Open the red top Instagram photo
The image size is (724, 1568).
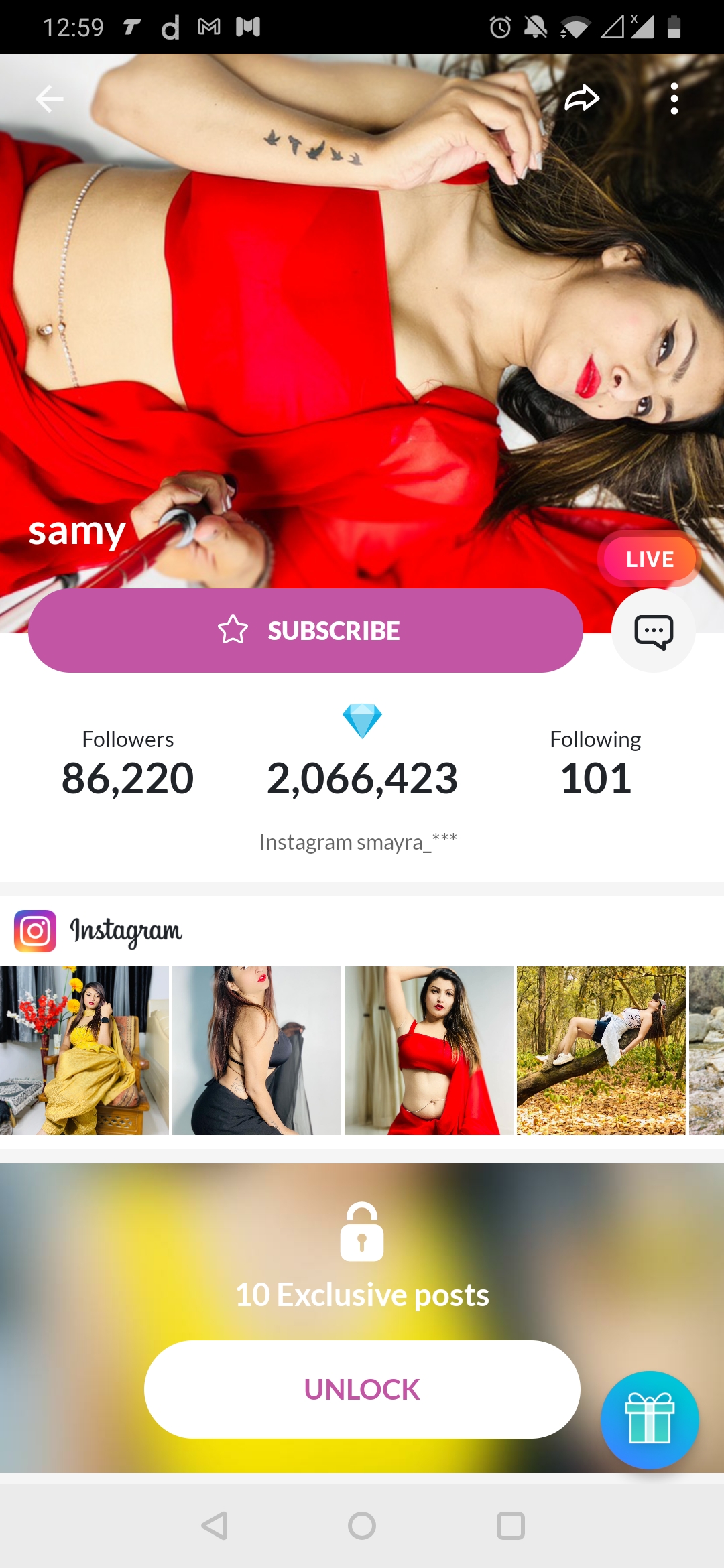pyautogui.click(x=429, y=1050)
